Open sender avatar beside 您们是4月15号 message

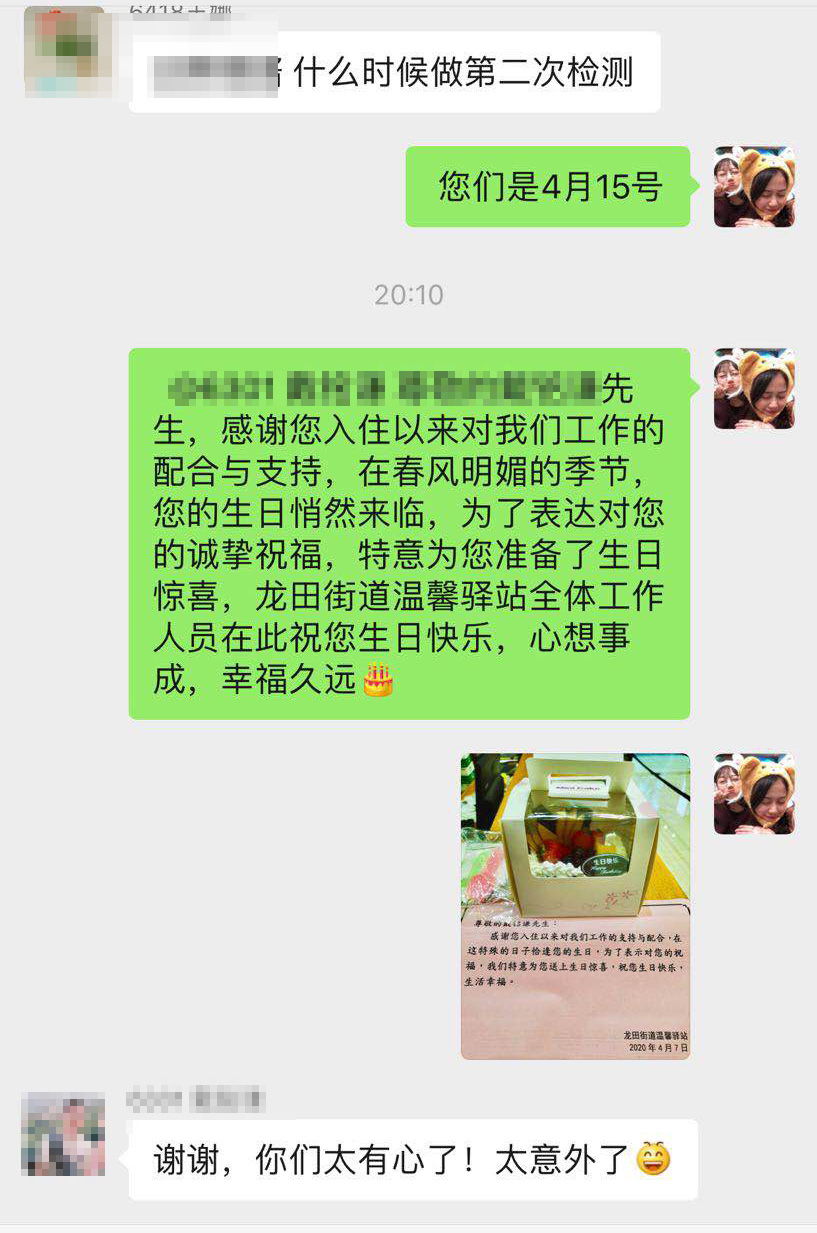[754, 187]
